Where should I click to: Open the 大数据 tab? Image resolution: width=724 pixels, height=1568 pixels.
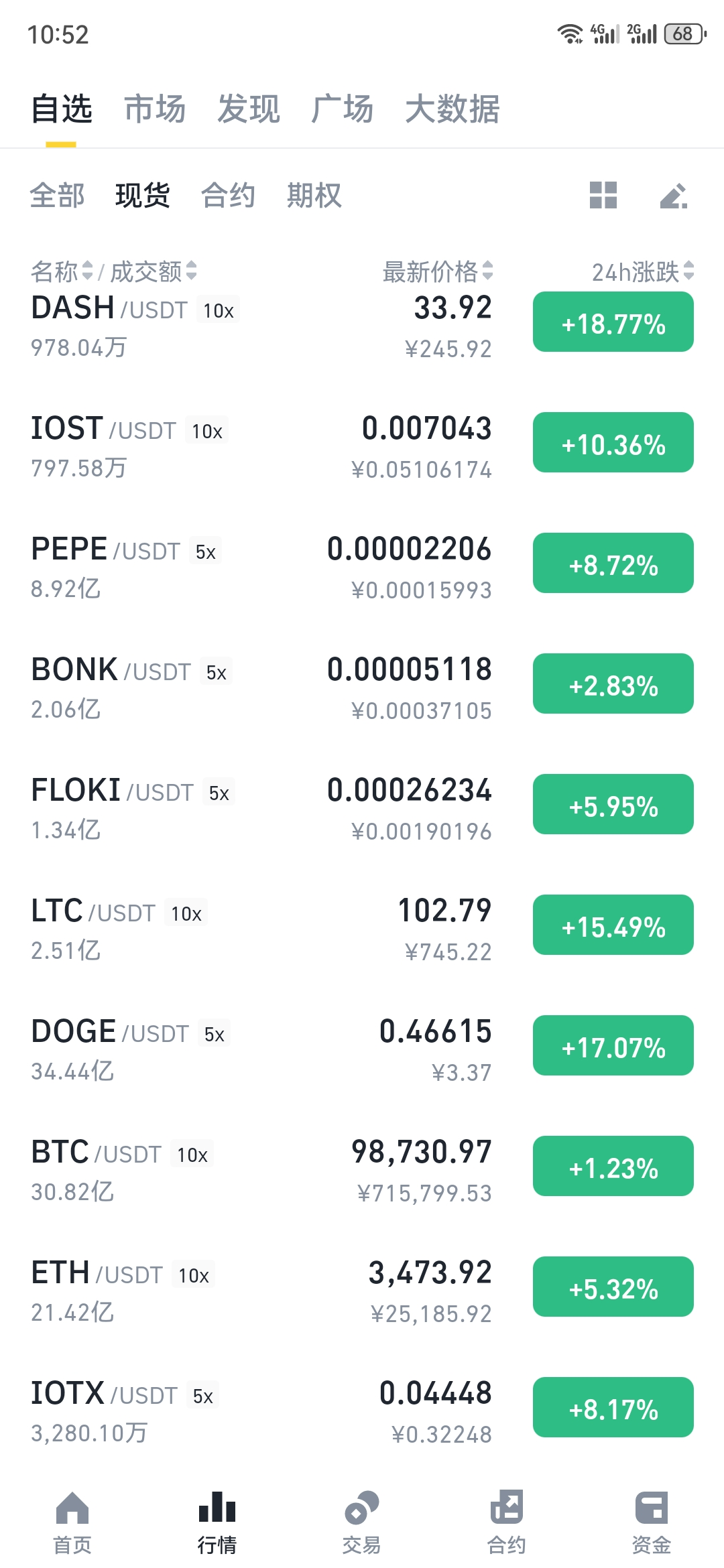(x=452, y=109)
